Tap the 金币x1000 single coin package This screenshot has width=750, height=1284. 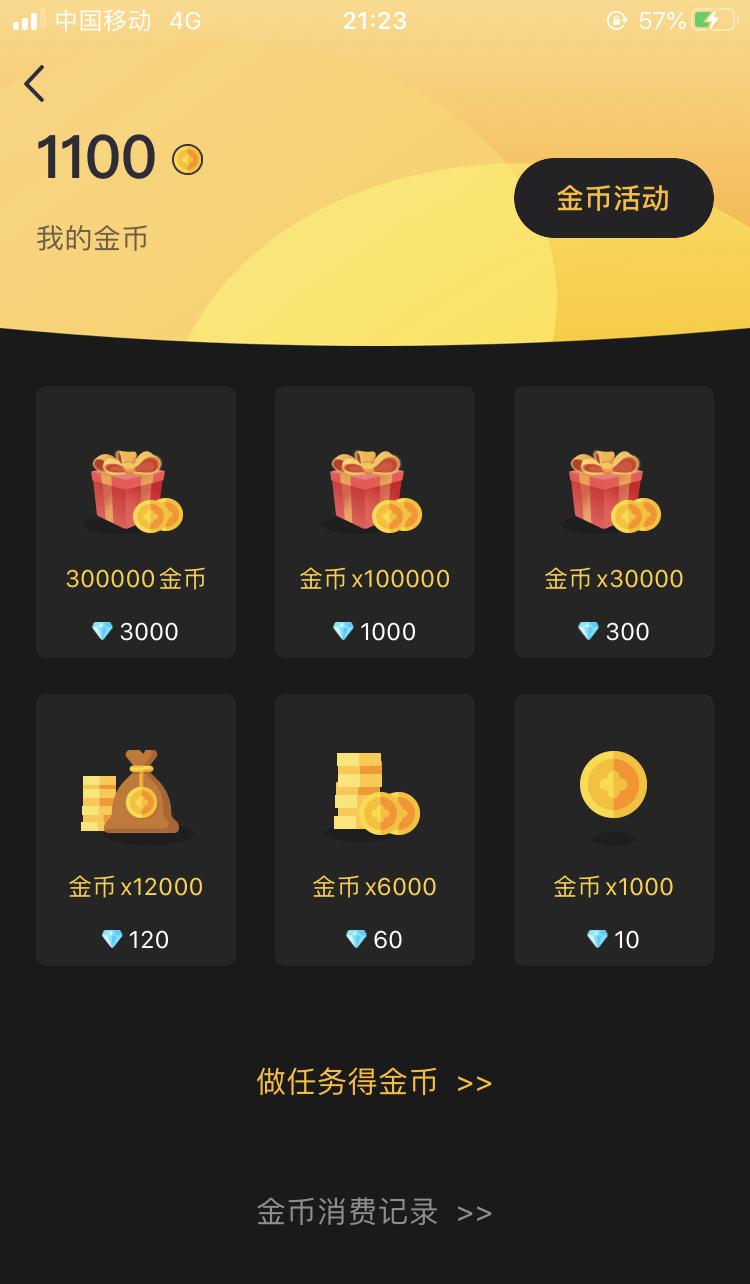coord(613,830)
